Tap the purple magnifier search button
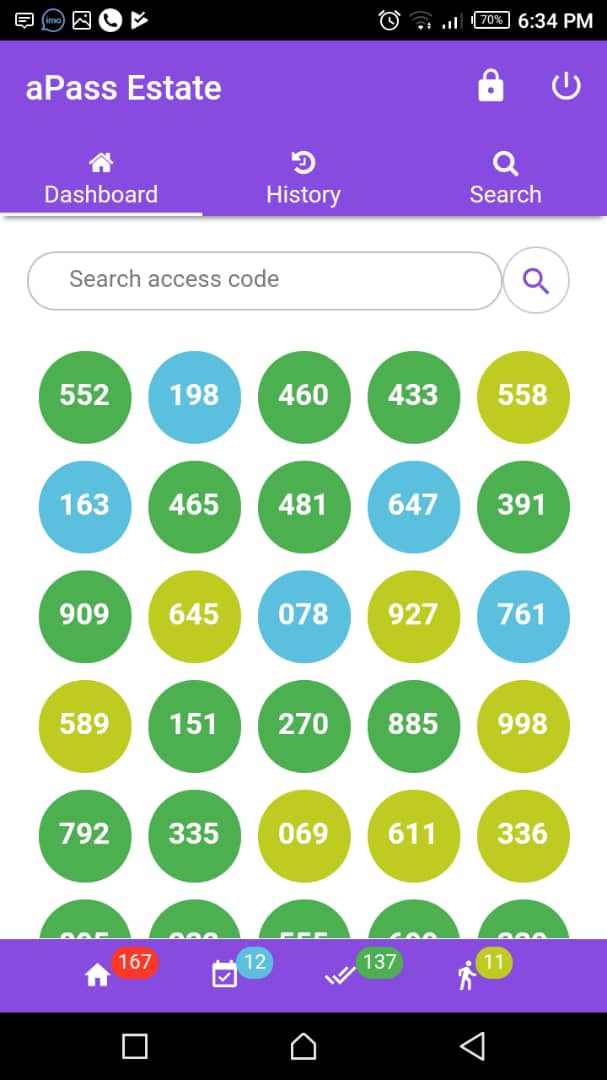 [x=536, y=281]
